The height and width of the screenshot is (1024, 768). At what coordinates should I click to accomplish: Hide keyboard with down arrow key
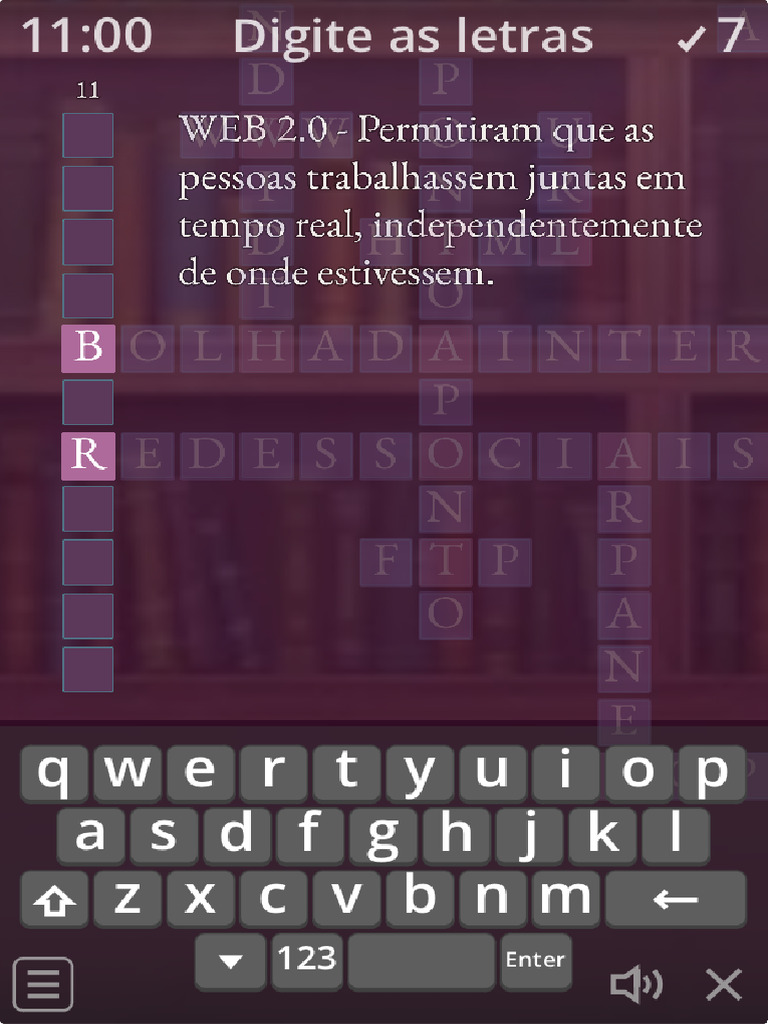click(x=230, y=961)
